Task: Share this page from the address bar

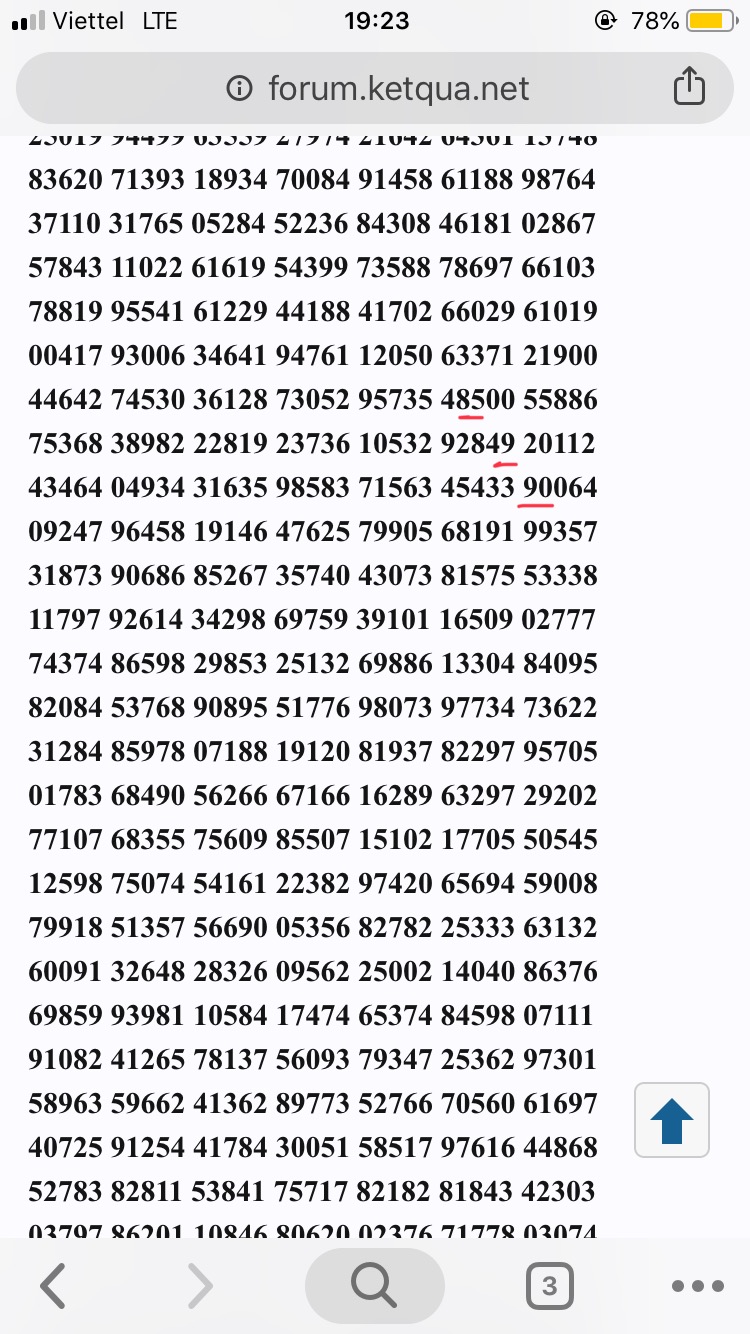Action: point(689,87)
